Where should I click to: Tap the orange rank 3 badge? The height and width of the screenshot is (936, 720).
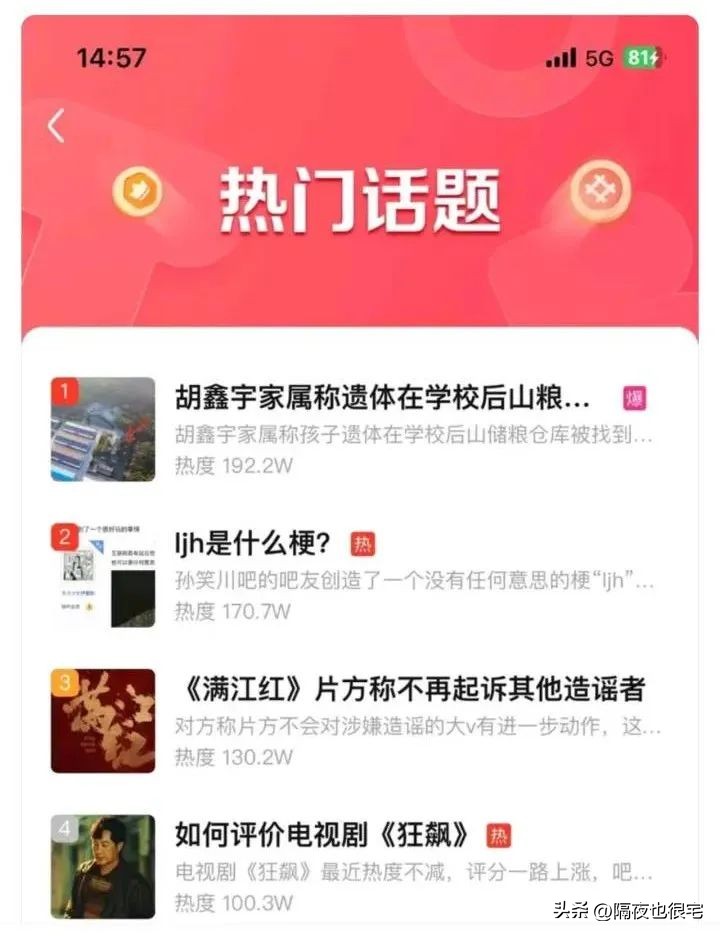(x=63, y=681)
